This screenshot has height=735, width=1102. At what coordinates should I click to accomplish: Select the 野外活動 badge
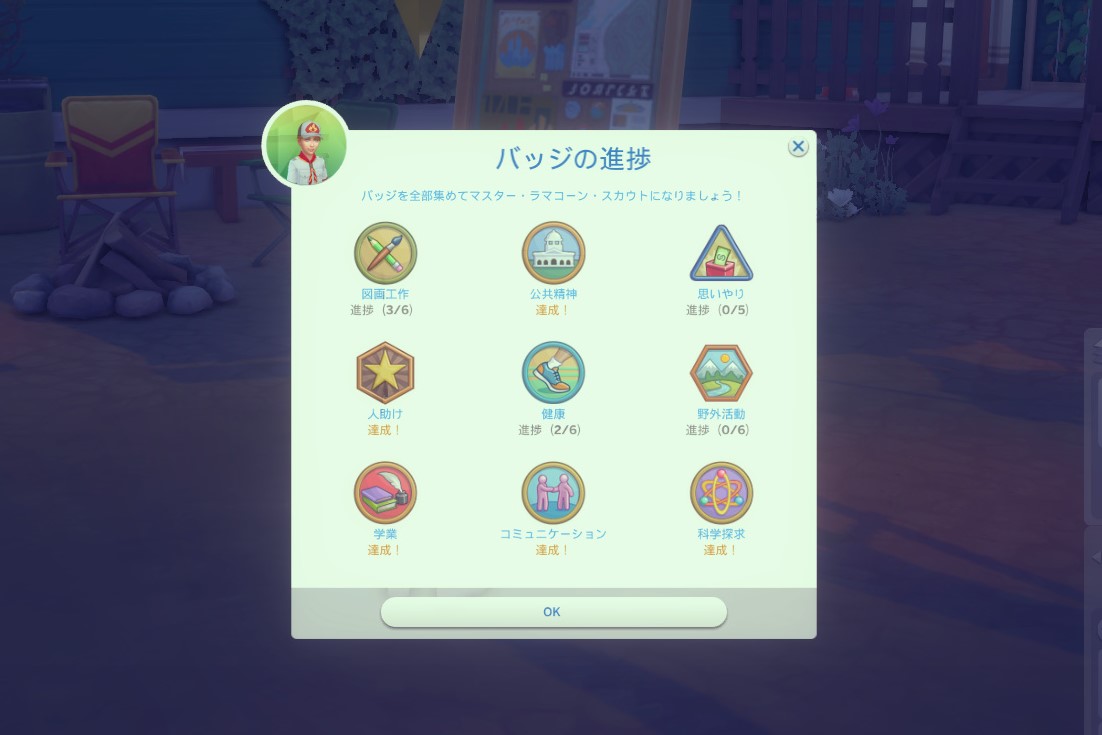pyautogui.click(x=721, y=373)
